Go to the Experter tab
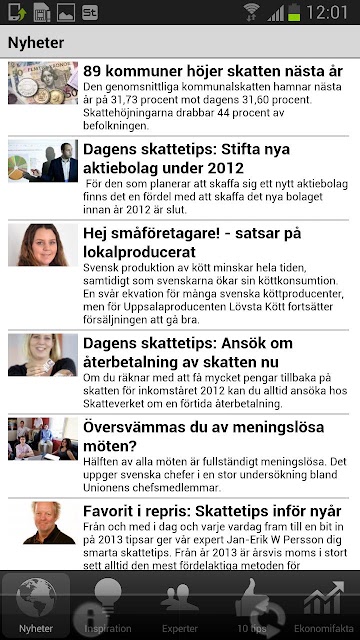The height and width of the screenshot is (640, 360). [180, 605]
